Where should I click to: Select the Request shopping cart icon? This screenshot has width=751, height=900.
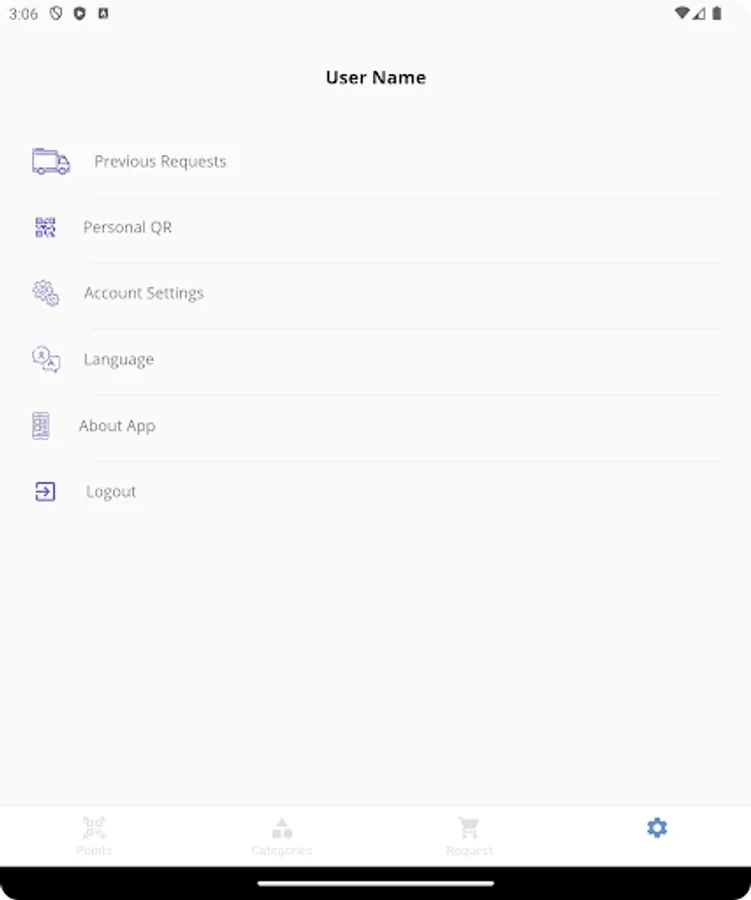tap(468, 828)
